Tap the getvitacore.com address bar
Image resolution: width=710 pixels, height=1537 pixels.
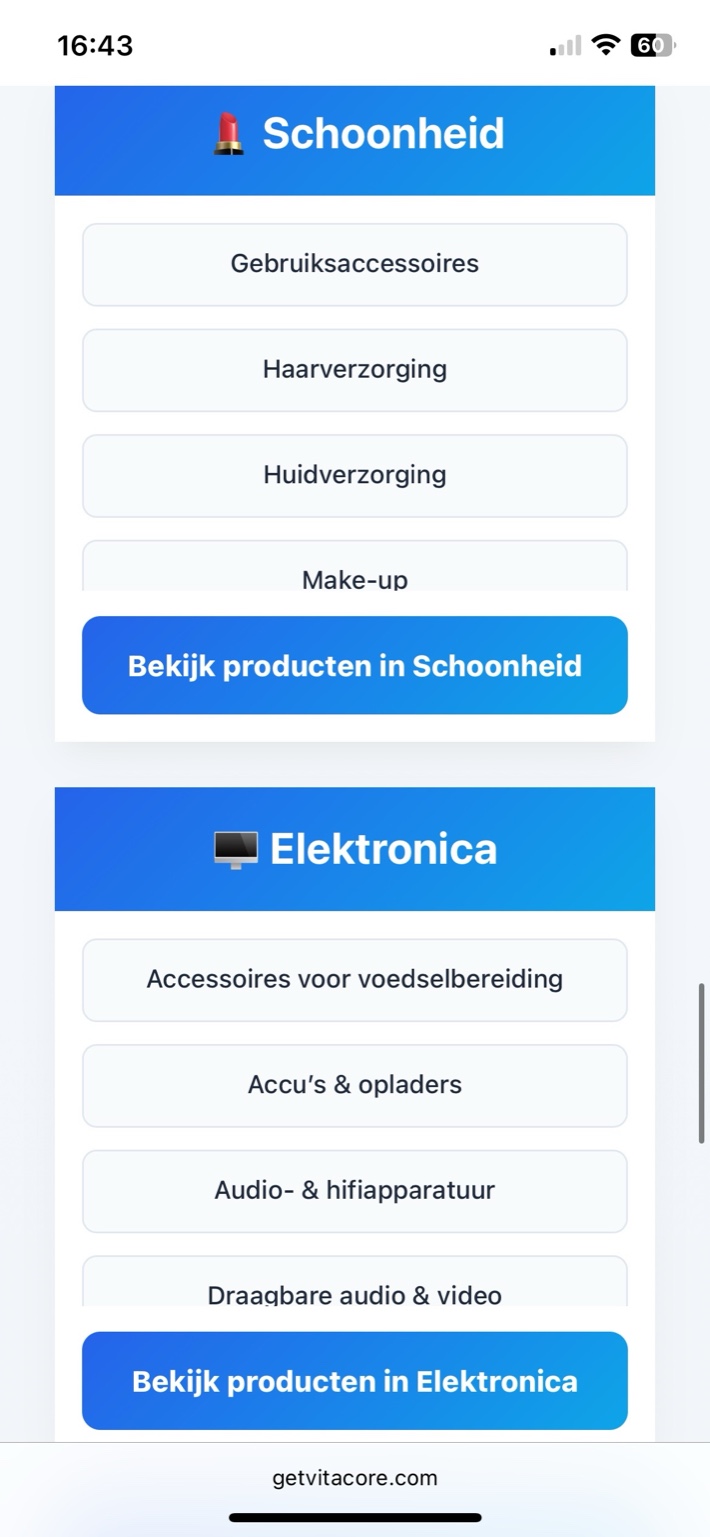click(354, 1478)
